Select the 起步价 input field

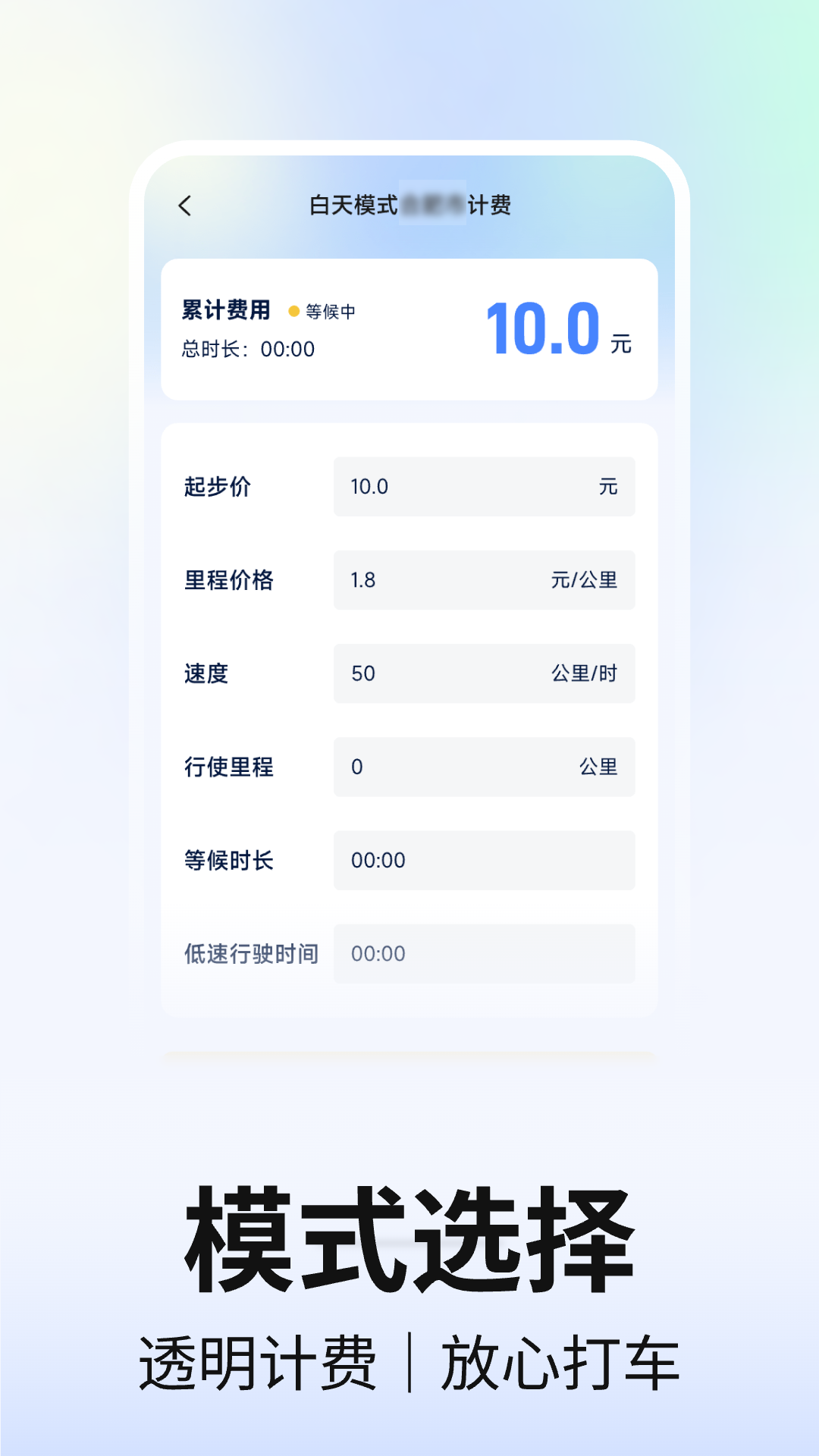(483, 487)
